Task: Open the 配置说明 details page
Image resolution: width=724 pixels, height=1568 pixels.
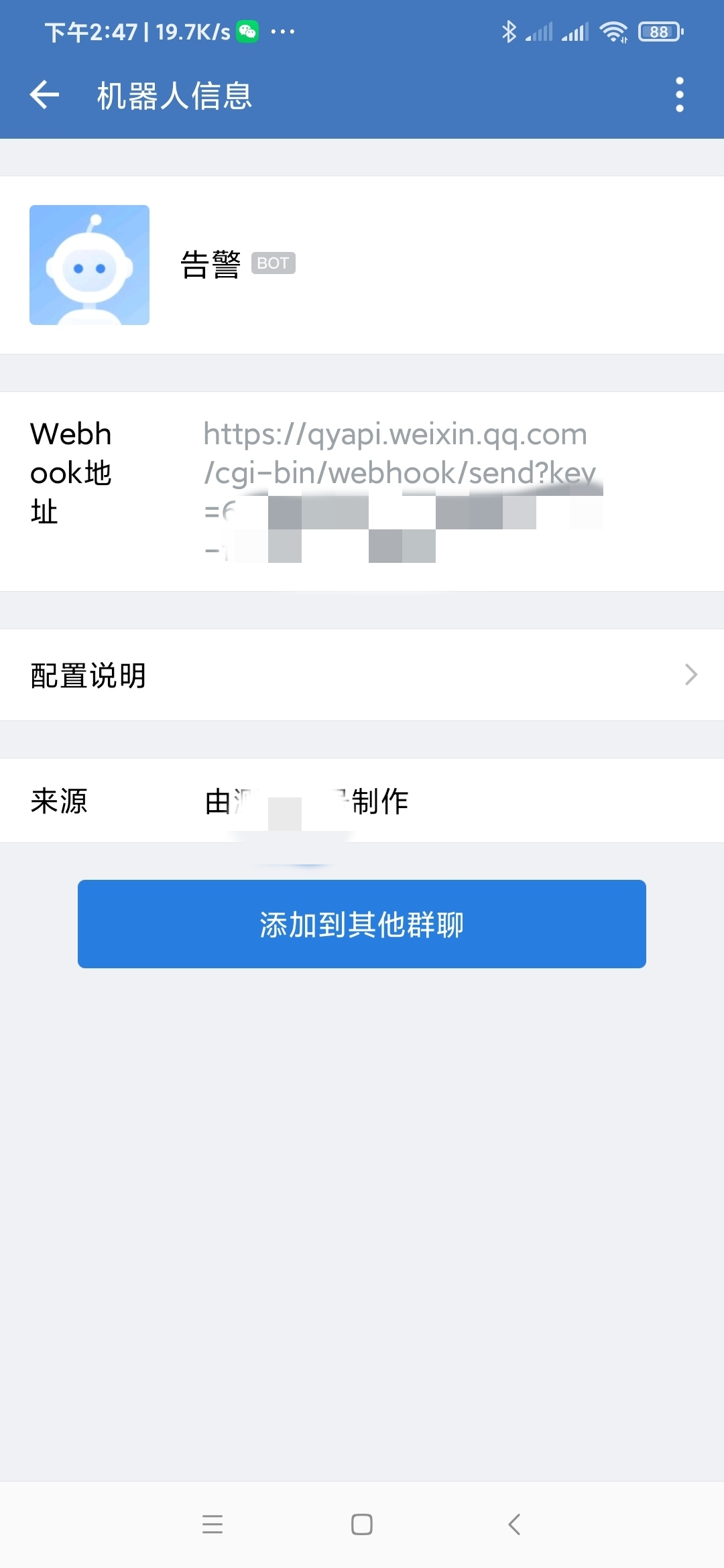Action: pyautogui.click(x=362, y=675)
